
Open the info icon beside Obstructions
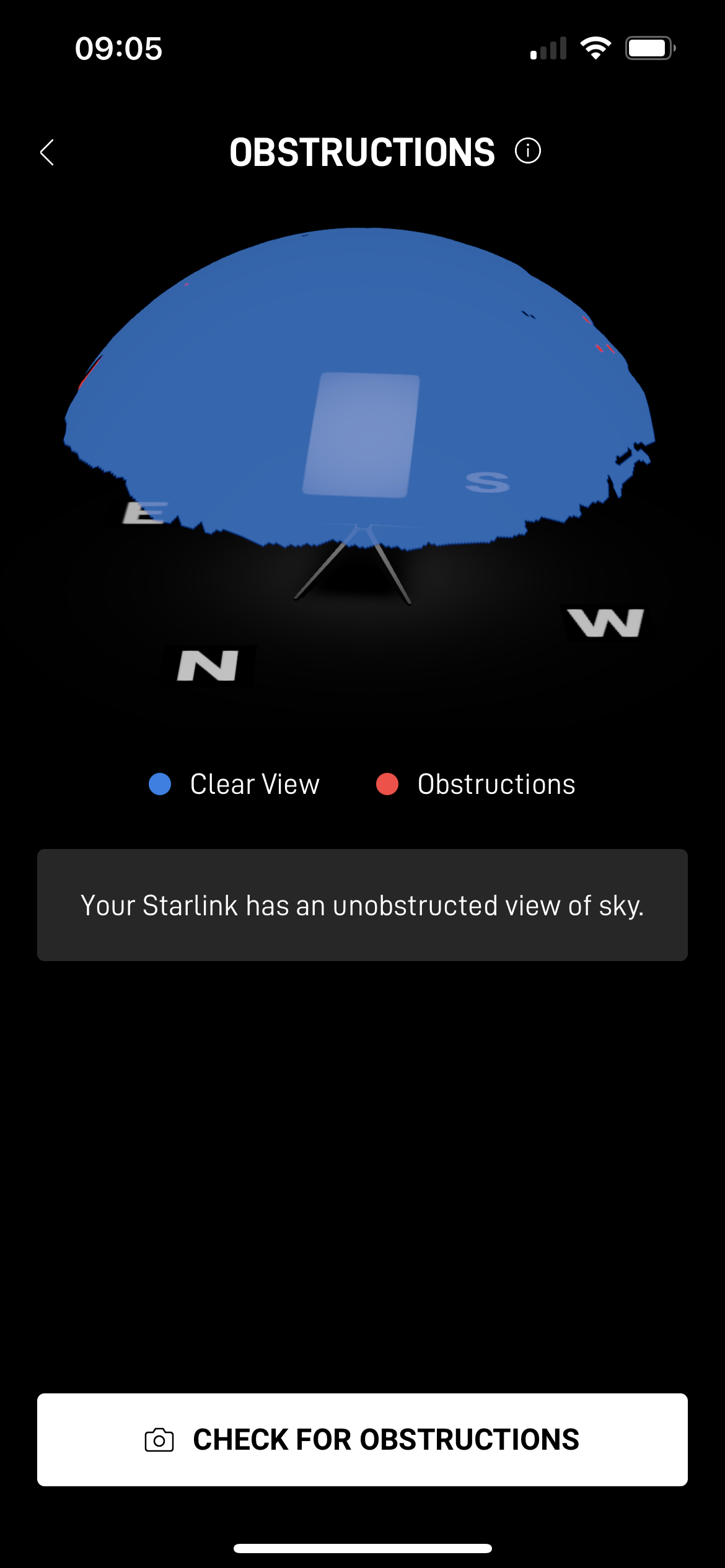point(527,151)
